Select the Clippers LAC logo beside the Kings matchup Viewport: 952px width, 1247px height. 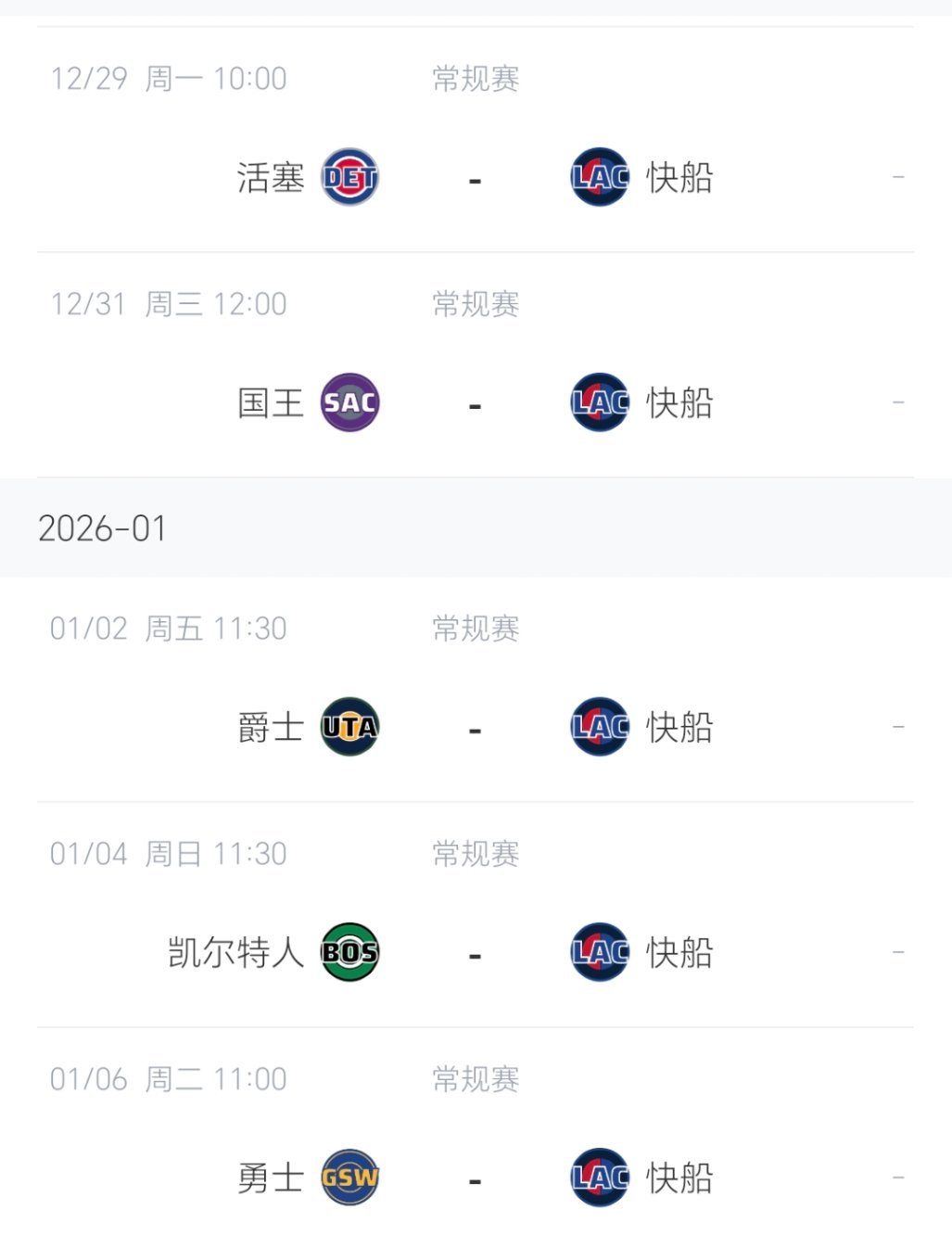pos(599,401)
